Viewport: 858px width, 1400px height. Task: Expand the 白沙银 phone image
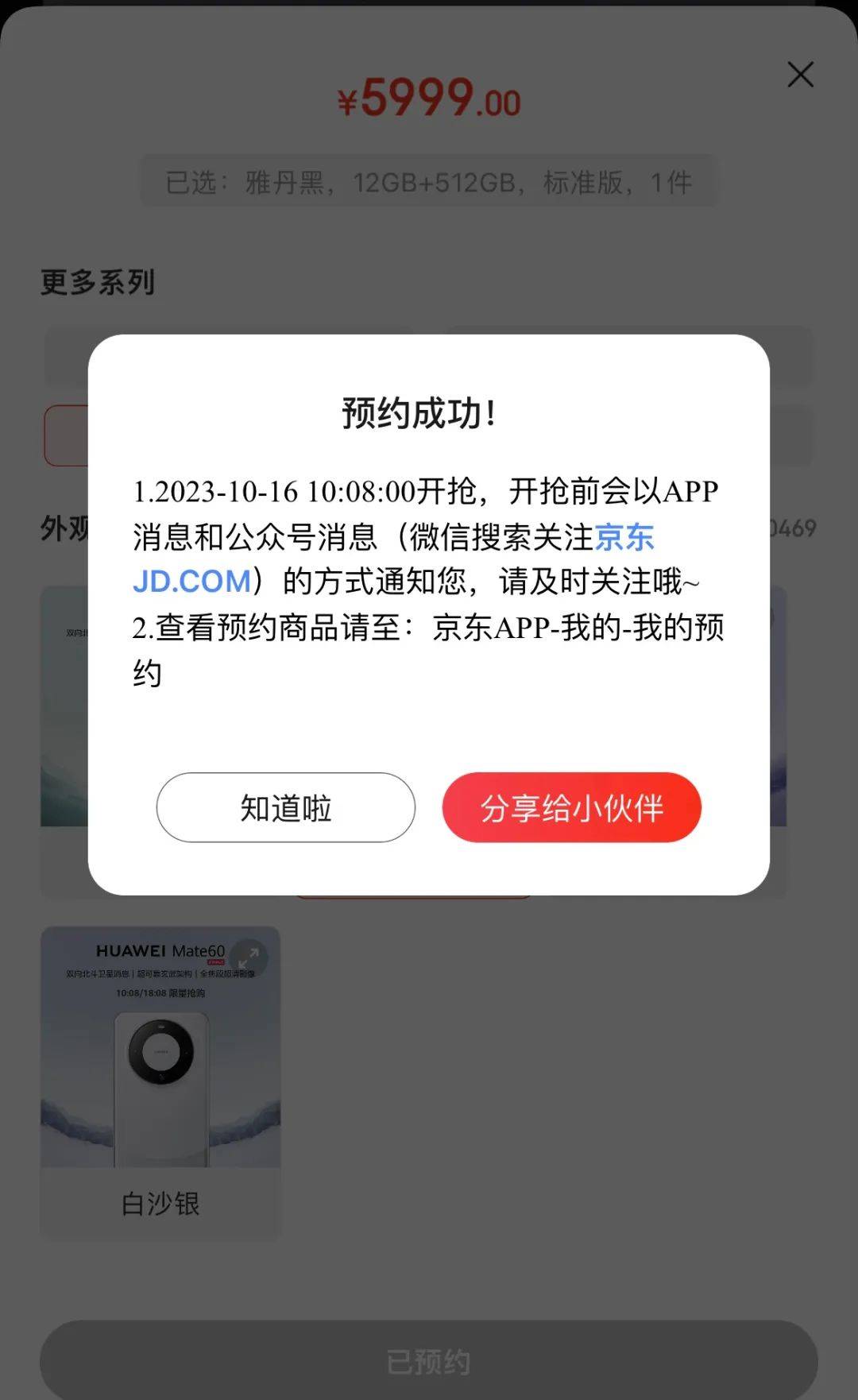pyautogui.click(x=249, y=957)
